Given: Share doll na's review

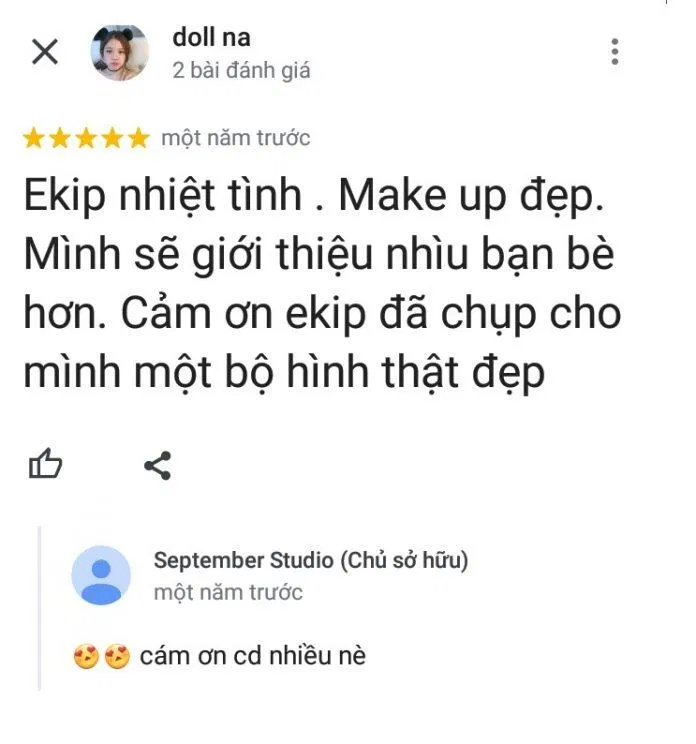Looking at the screenshot, I should (x=157, y=465).
